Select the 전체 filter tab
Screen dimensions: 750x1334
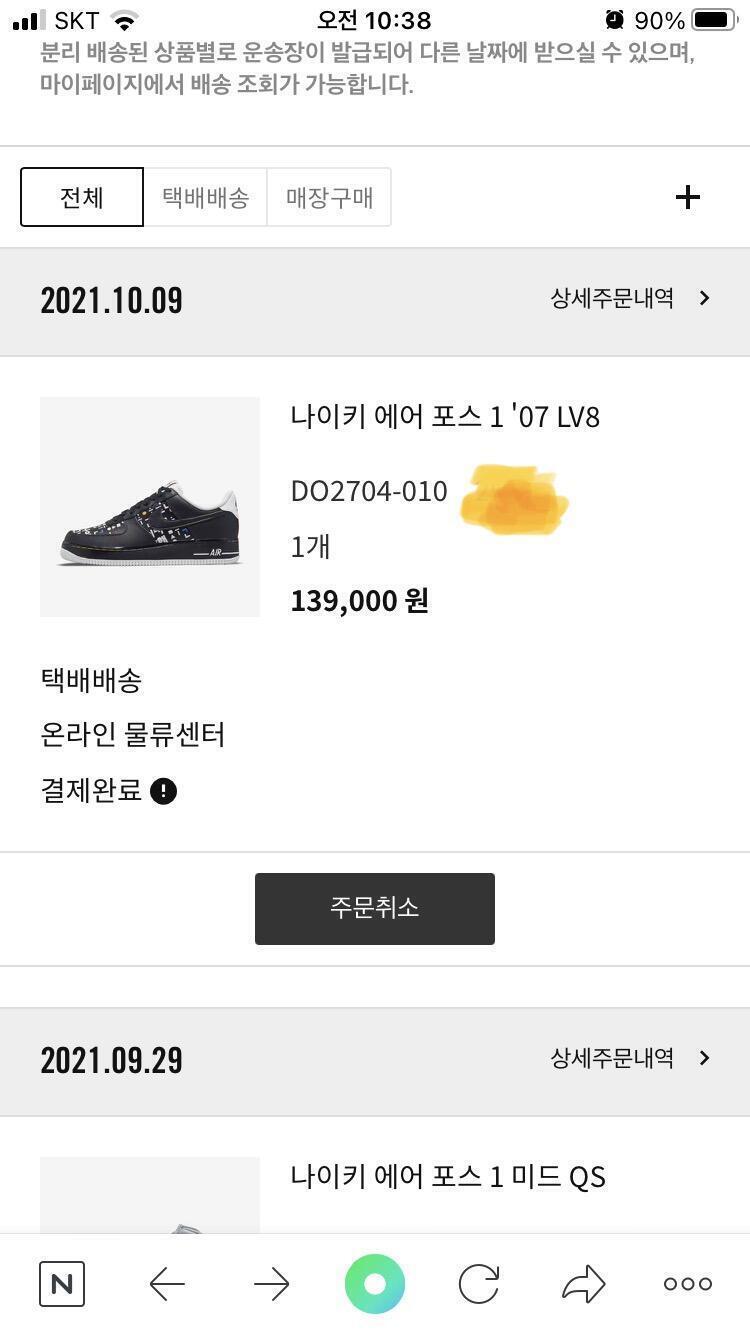[82, 197]
